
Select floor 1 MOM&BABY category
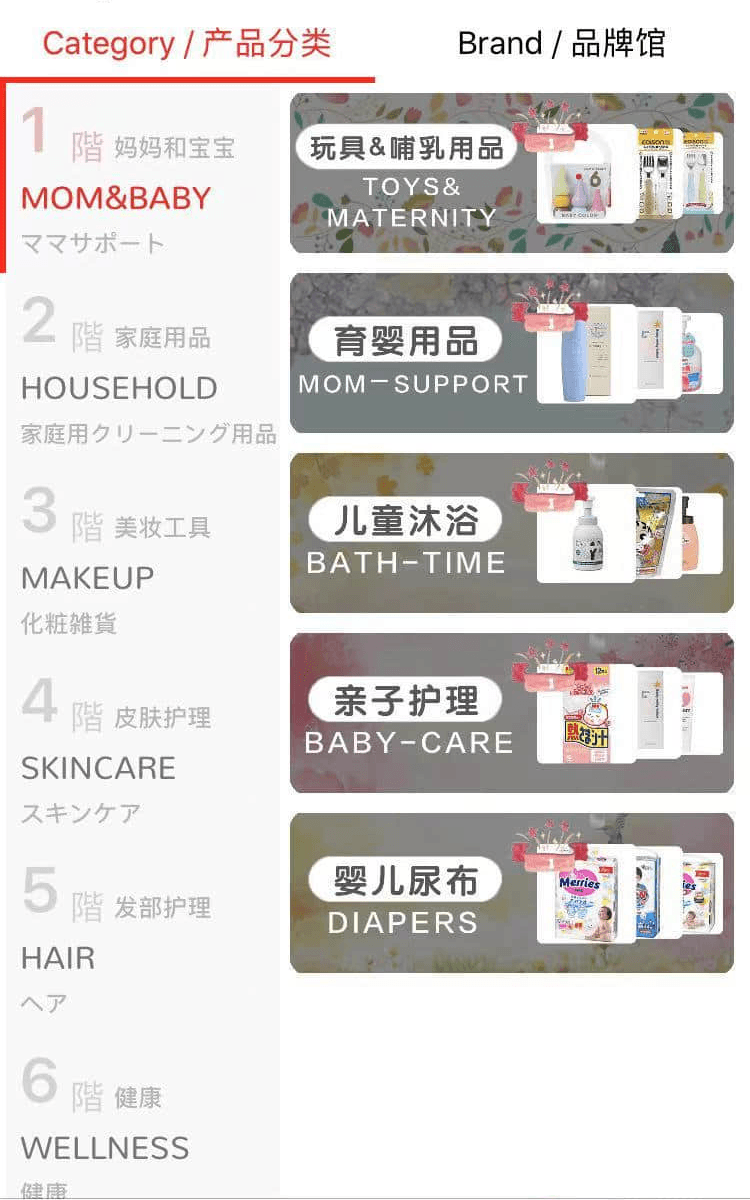[142, 178]
